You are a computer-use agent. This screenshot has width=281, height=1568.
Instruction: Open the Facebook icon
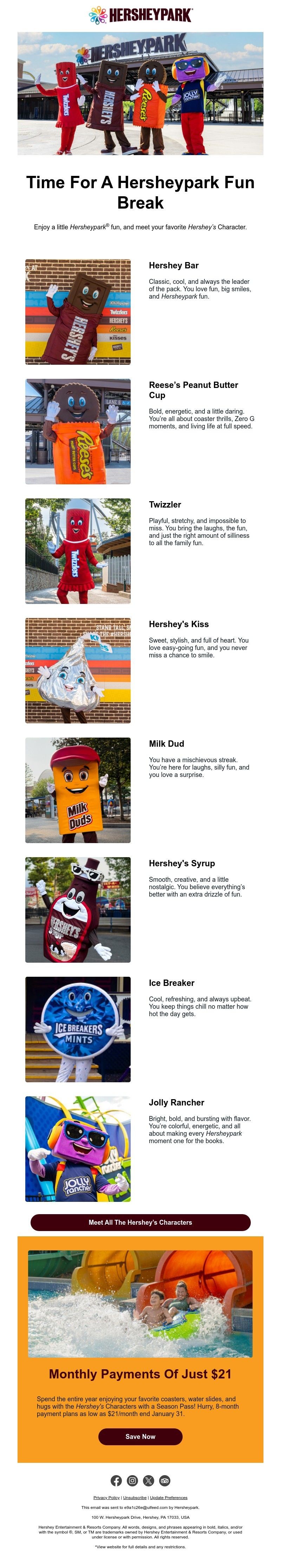tap(116, 1480)
